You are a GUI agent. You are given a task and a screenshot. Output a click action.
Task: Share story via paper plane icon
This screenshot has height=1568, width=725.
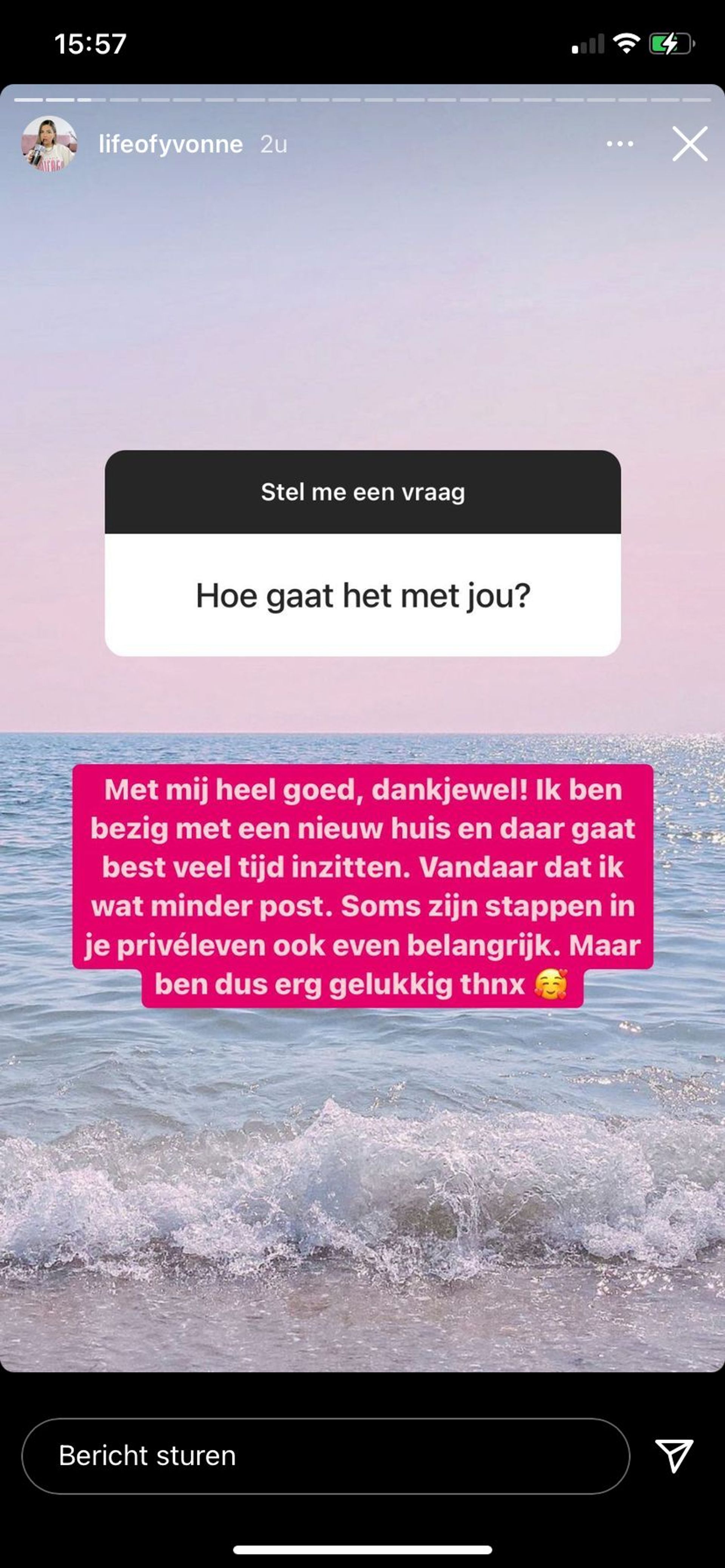point(673,1456)
